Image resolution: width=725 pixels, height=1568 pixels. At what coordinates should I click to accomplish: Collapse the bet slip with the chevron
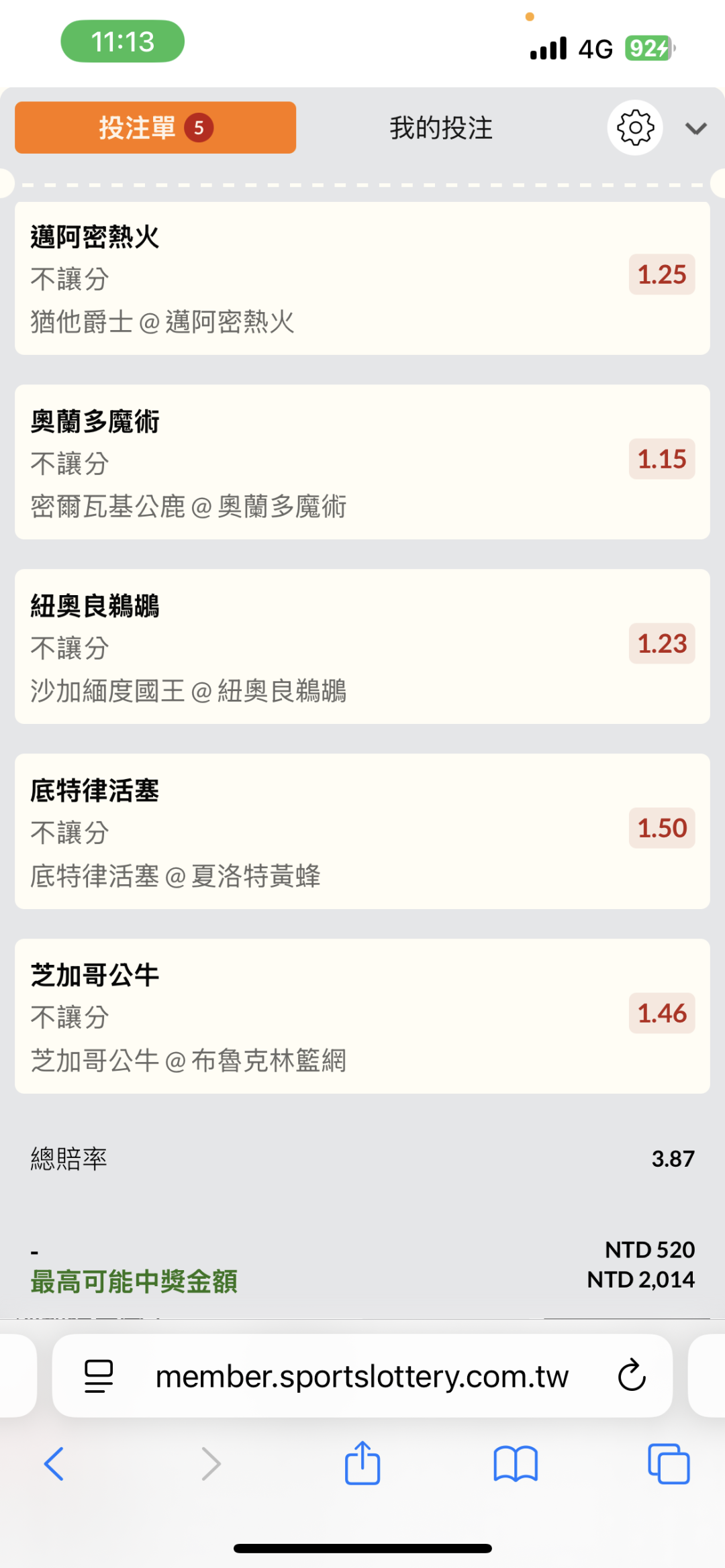pos(696,128)
